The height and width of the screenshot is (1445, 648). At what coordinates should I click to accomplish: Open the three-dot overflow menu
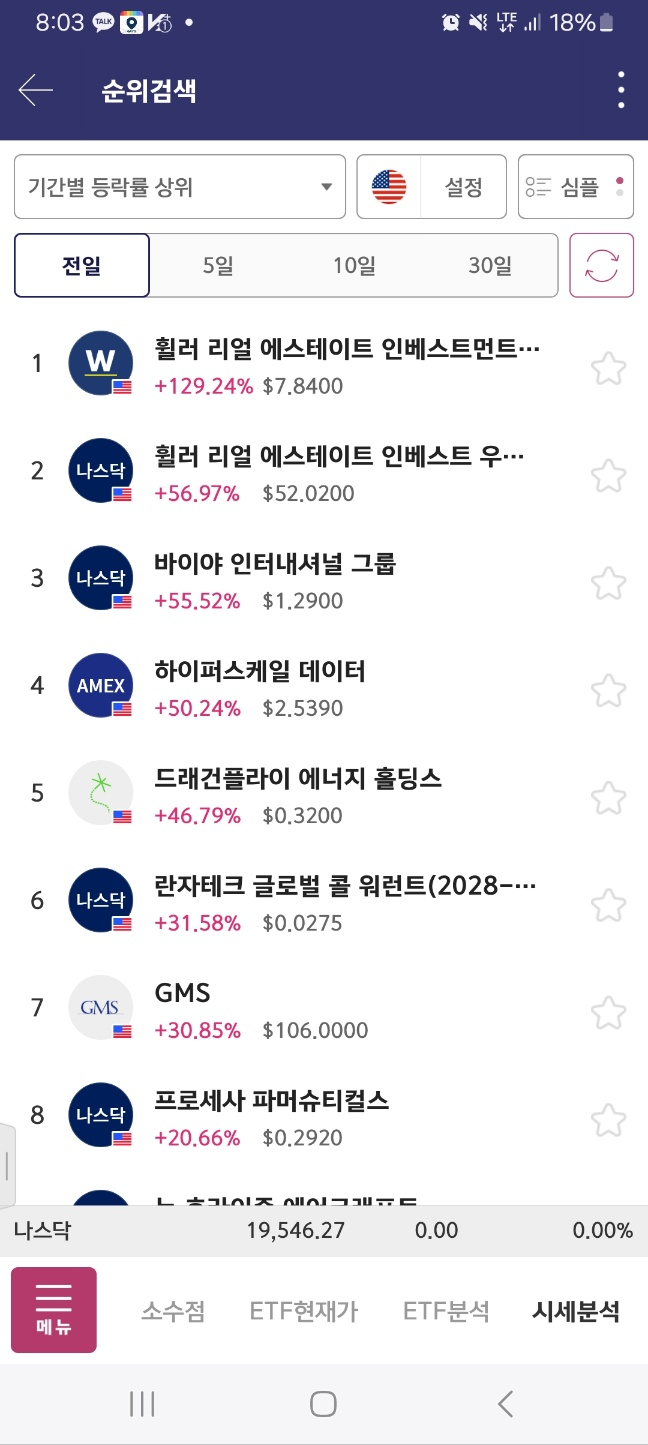[x=621, y=91]
